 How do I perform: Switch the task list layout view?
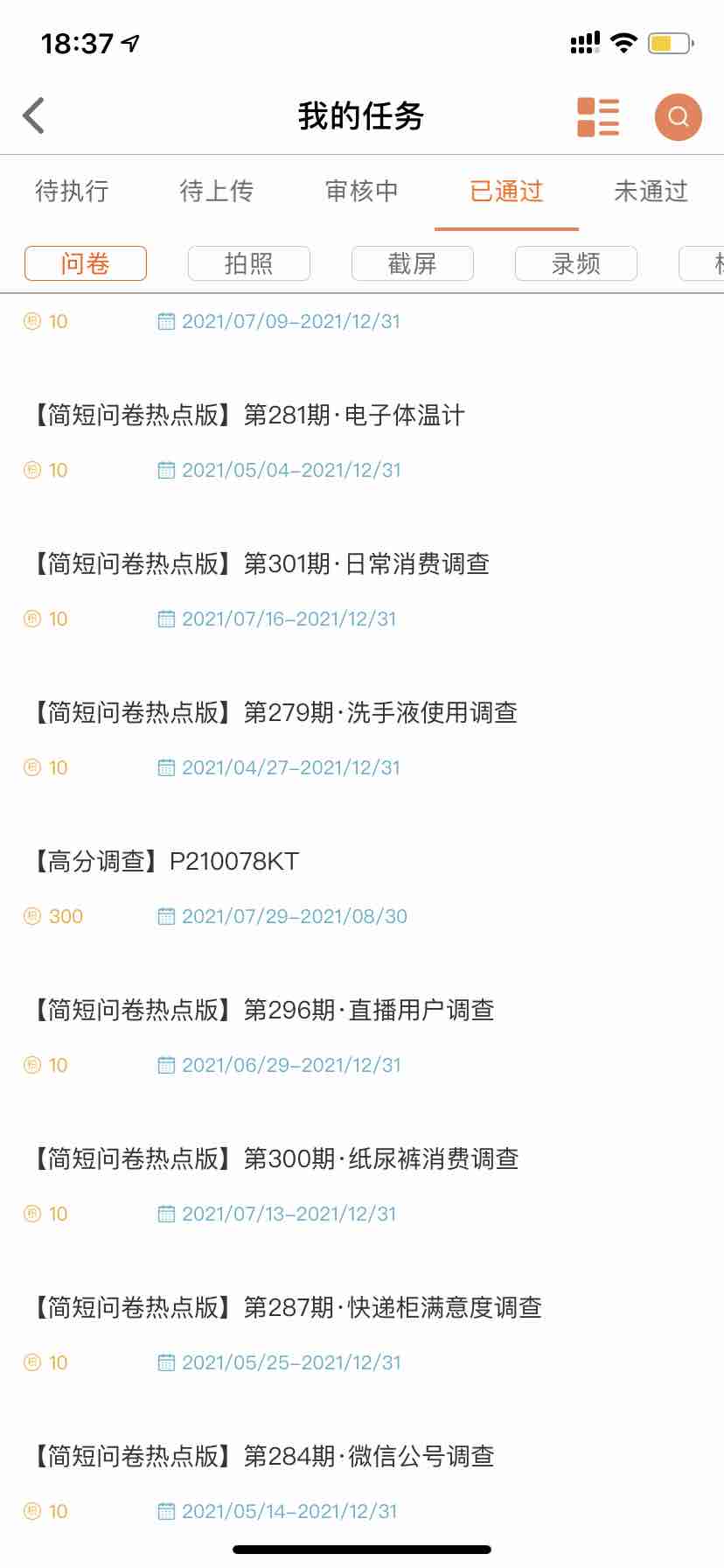598,116
